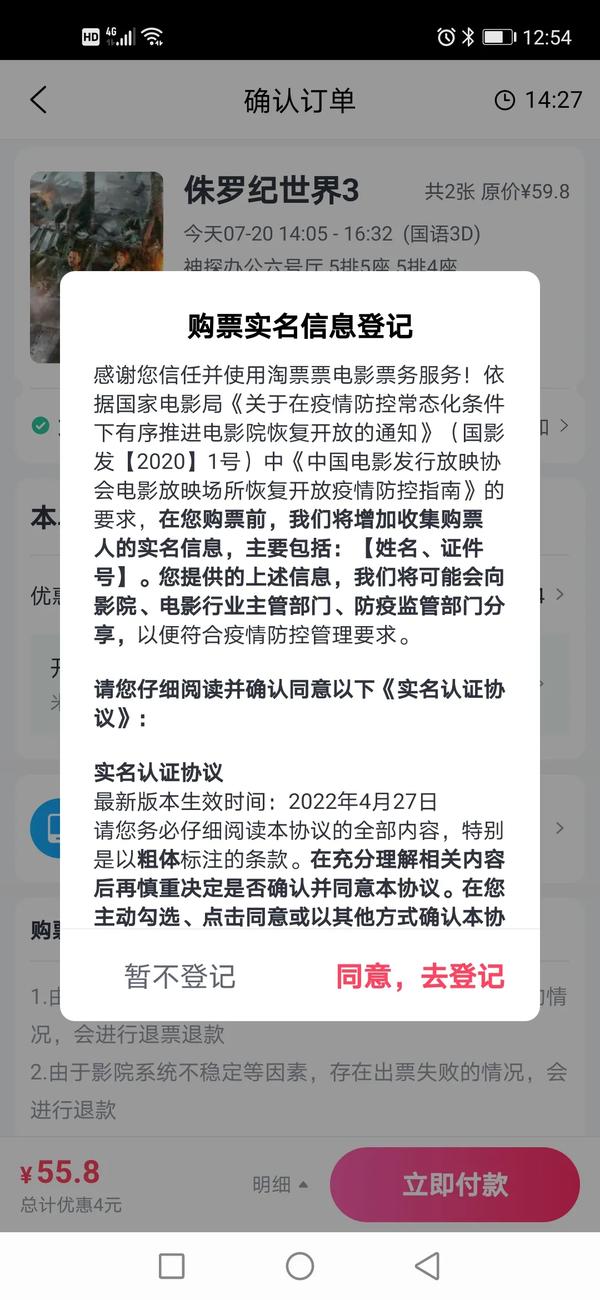The height and width of the screenshot is (1300, 600).
Task: Go back using the top-left arrow
Action: click(38, 100)
